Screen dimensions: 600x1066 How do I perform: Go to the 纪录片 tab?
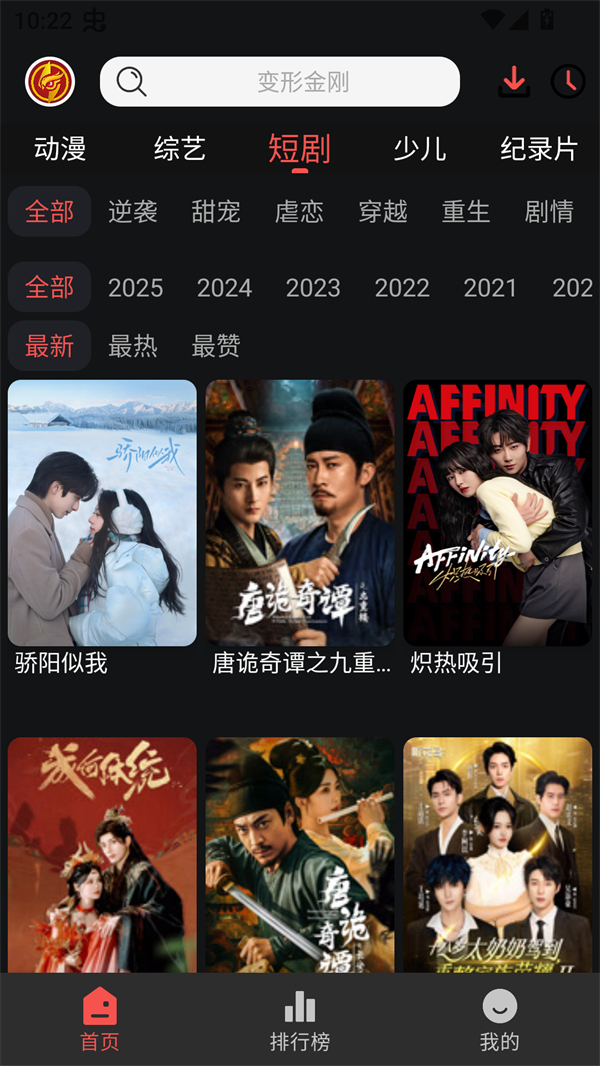pyautogui.click(x=539, y=149)
